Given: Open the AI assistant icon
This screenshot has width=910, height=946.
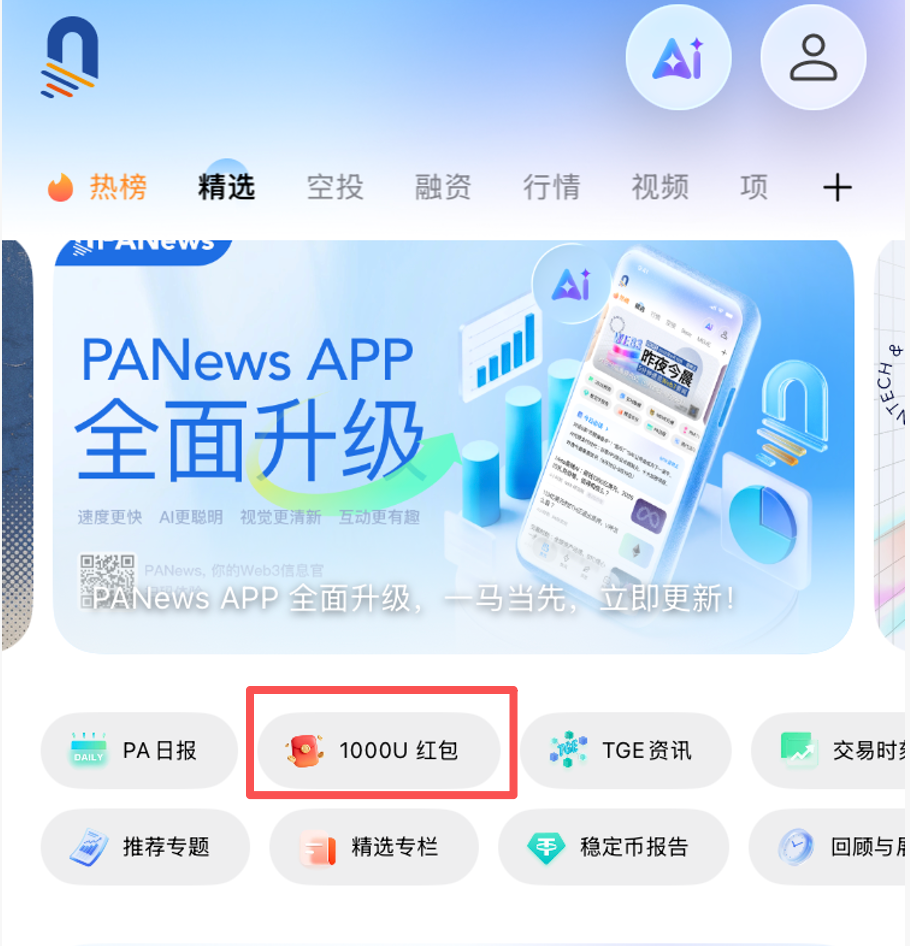Looking at the screenshot, I should coord(678,59).
